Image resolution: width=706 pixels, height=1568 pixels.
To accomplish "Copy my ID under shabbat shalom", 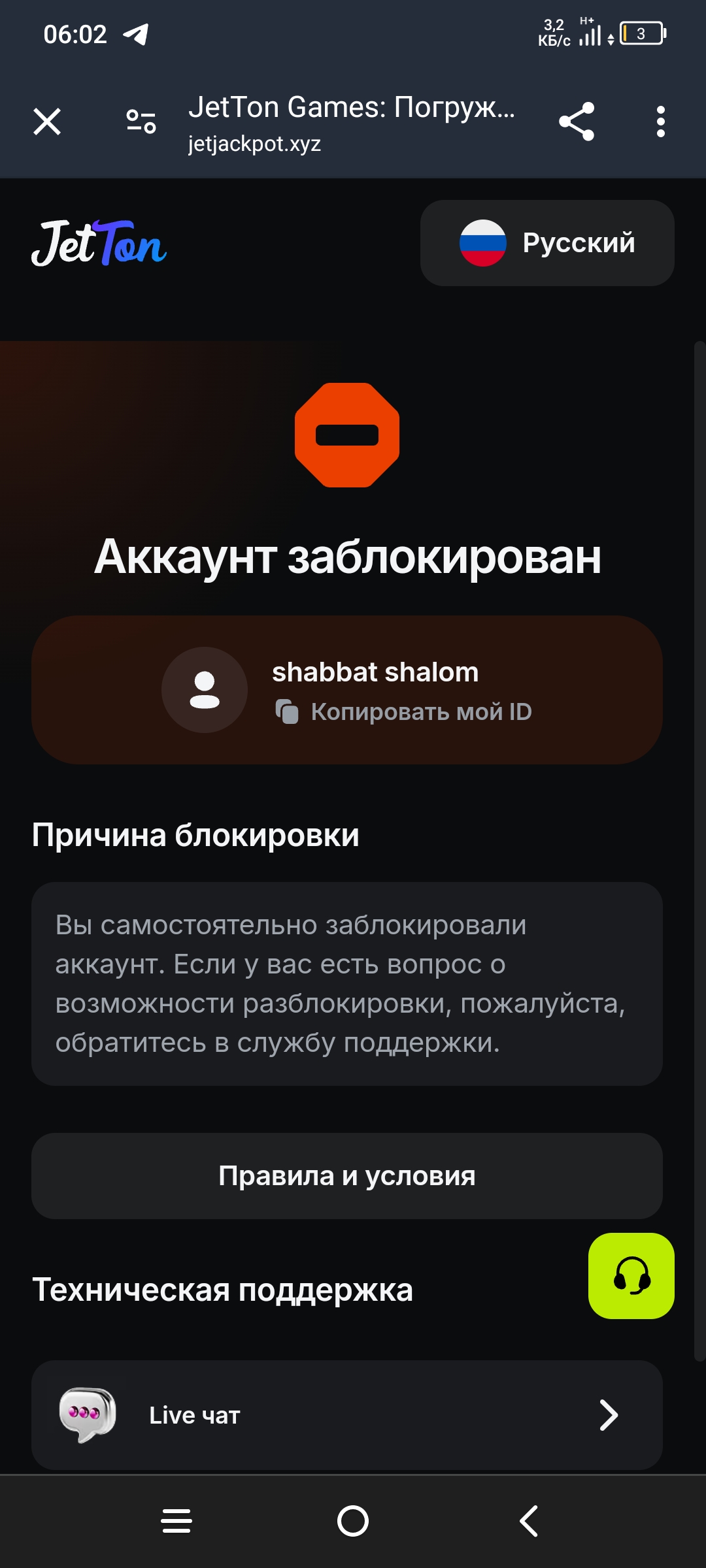I will [x=404, y=711].
